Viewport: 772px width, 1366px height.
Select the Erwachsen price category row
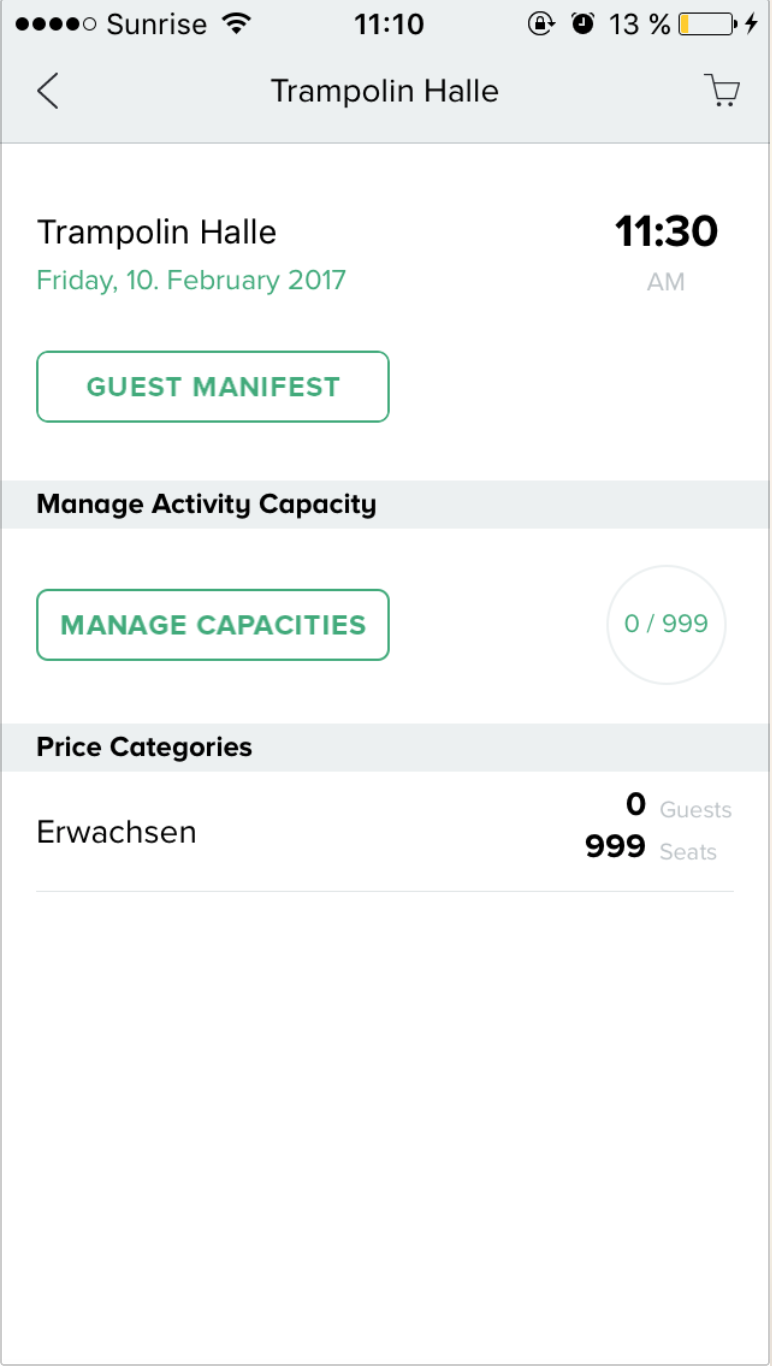pyautogui.click(x=385, y=831)
